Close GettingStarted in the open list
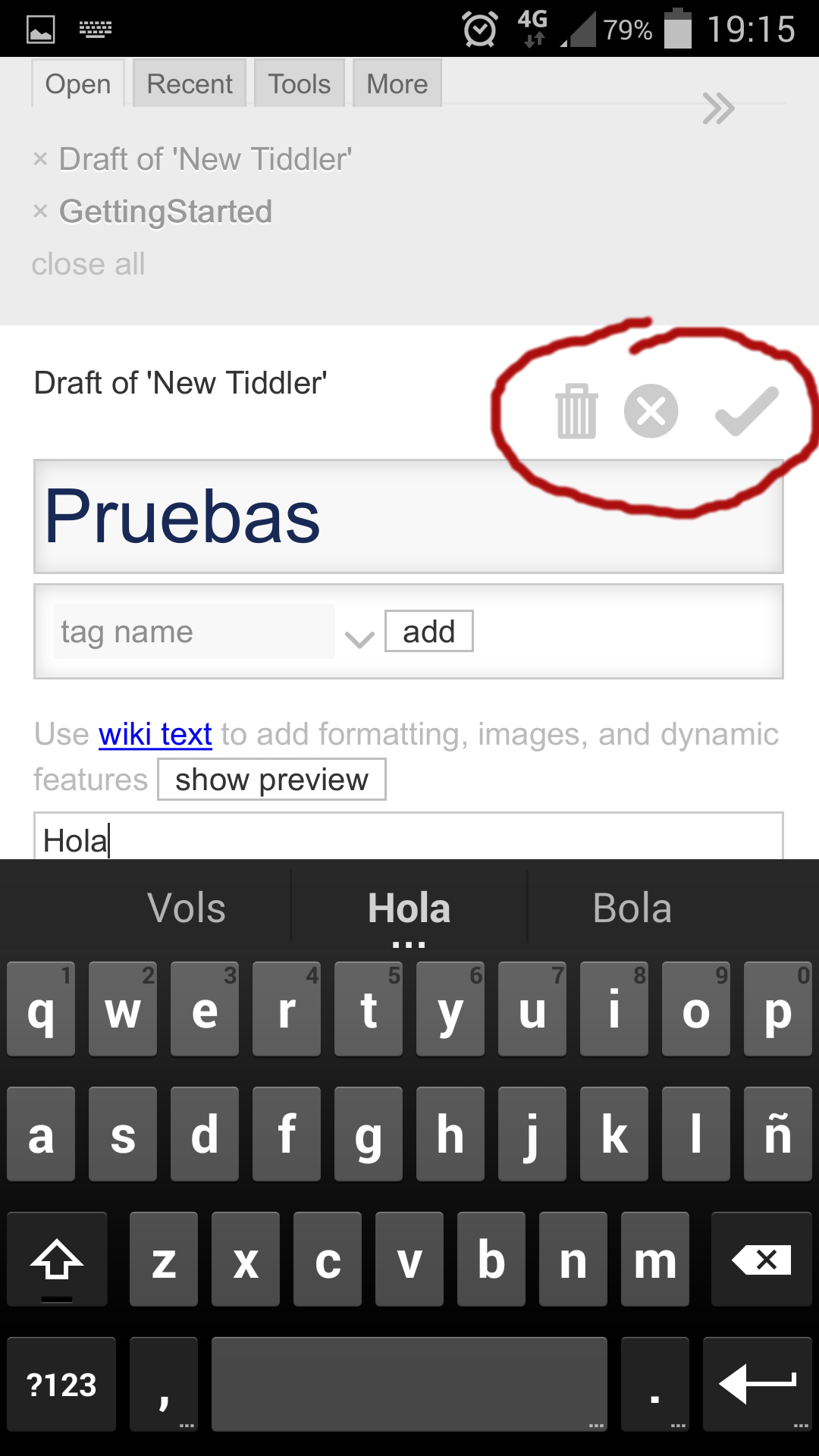The image size is (819, 1456). pos(40,212)
